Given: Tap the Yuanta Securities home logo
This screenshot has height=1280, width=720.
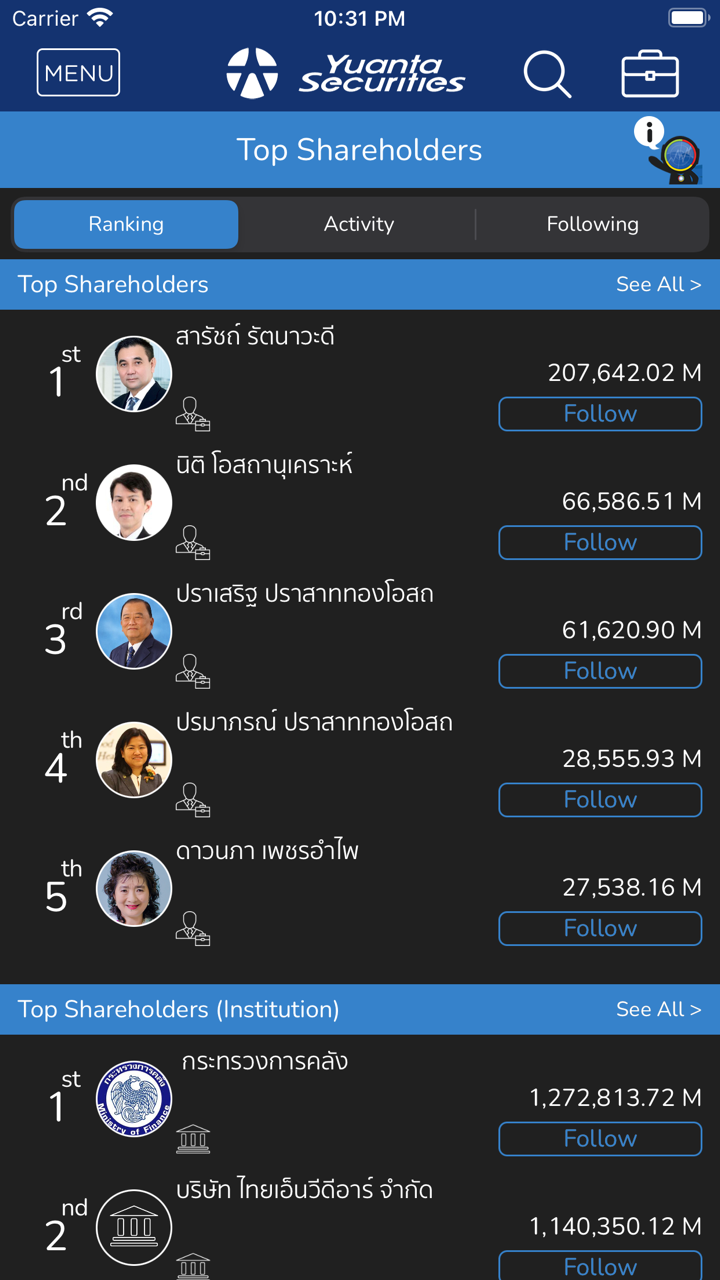Looking at the screenshot, I should (x=346, y=73).
